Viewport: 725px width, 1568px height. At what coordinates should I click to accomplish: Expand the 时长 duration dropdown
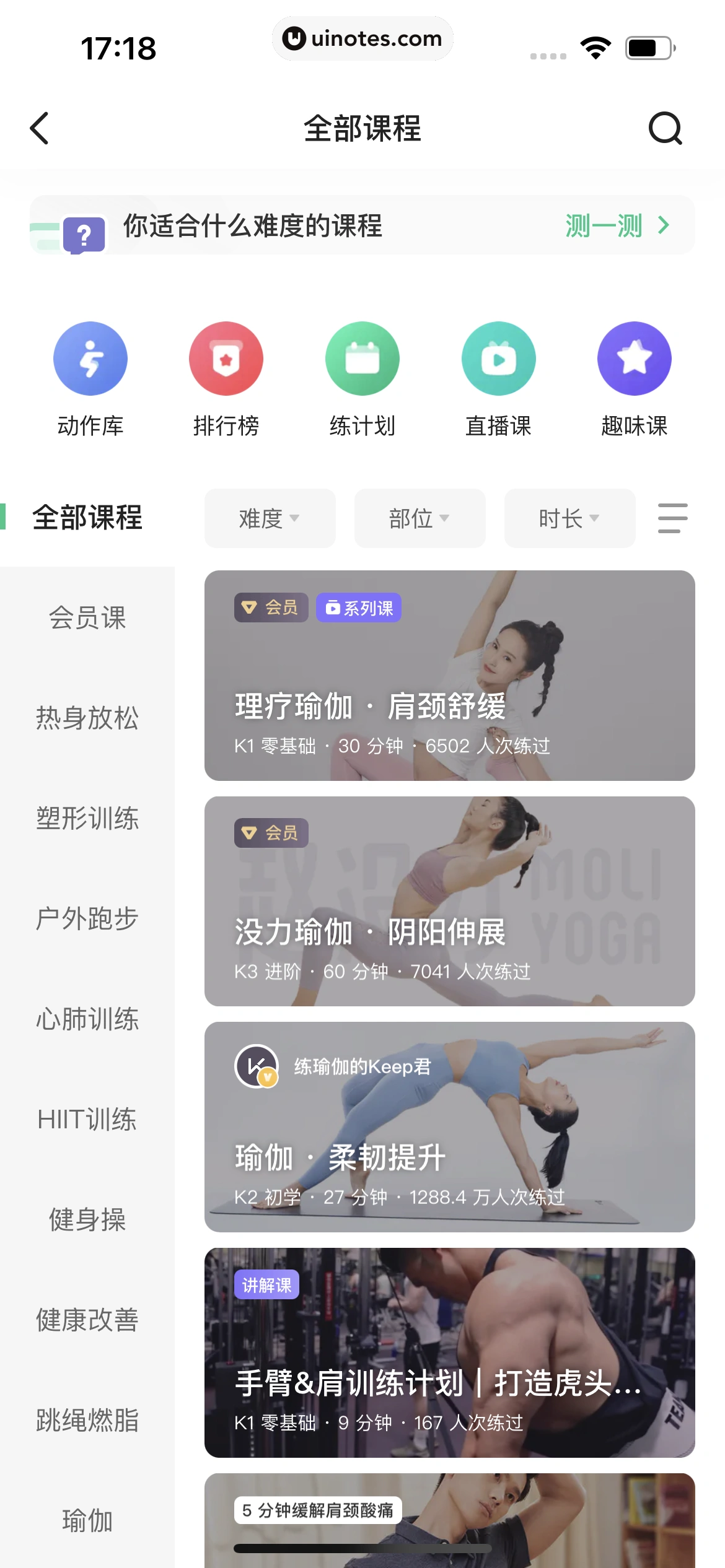(569, 518)
